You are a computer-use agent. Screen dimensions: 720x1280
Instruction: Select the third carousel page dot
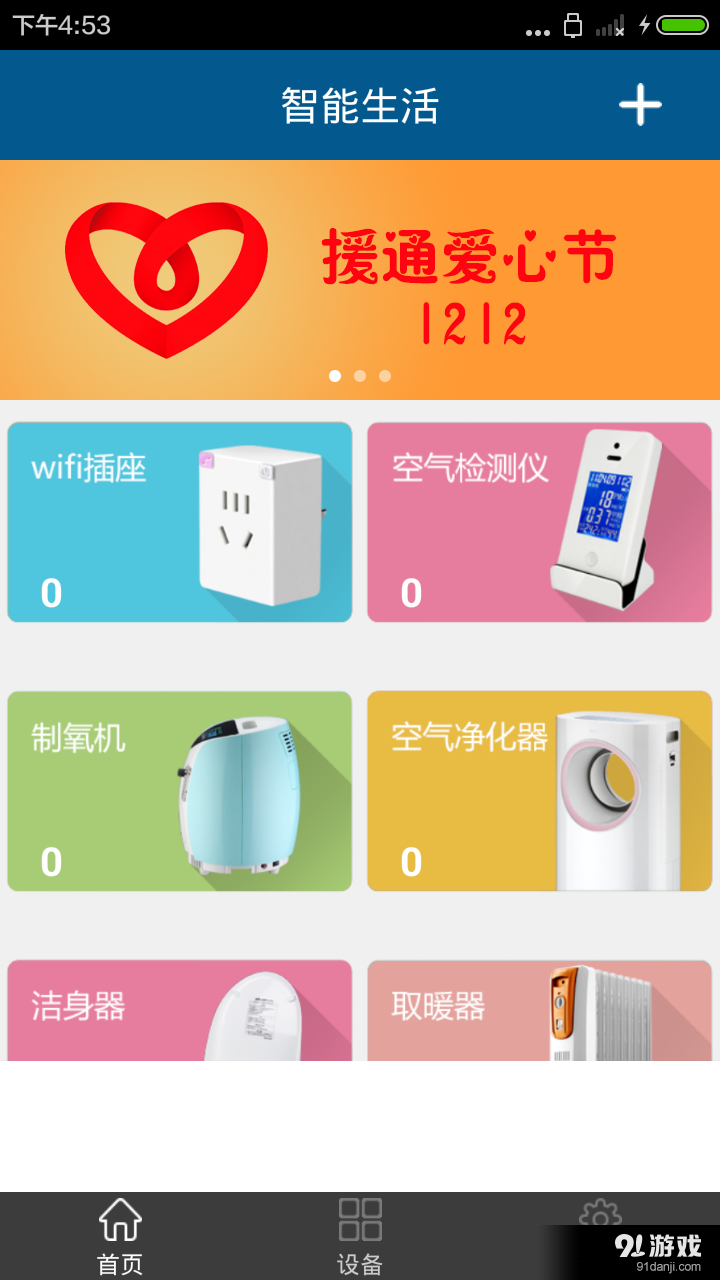[385, 376]
